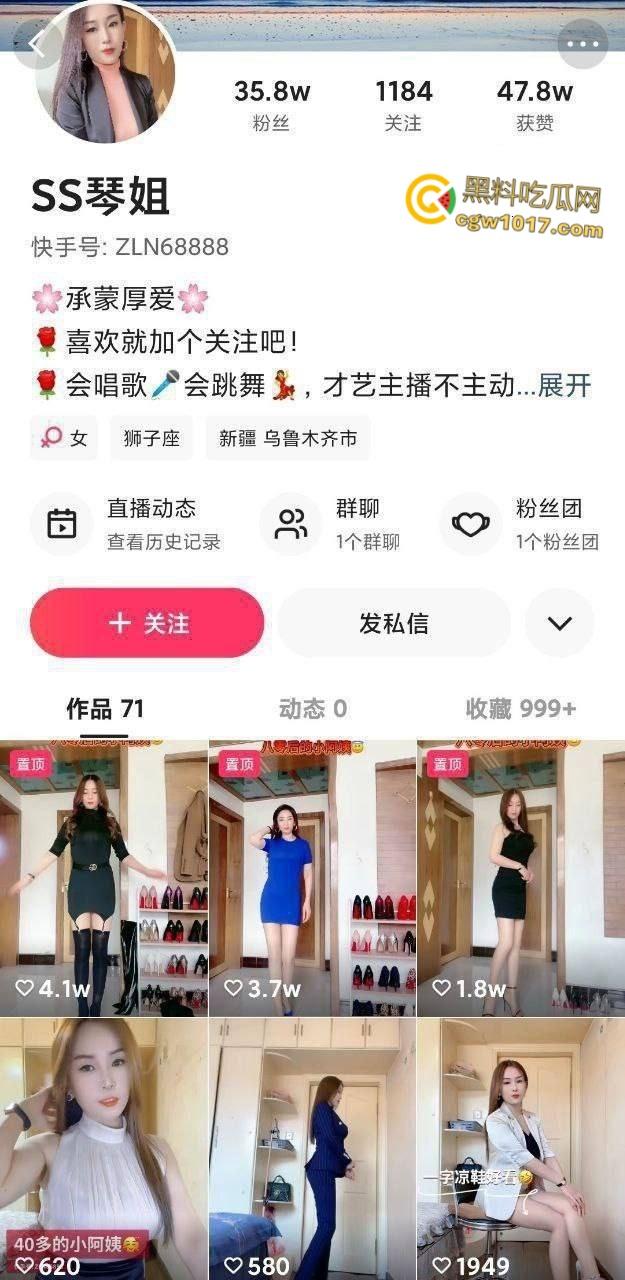Play the video with 1949 likes

click(521, 1148)
